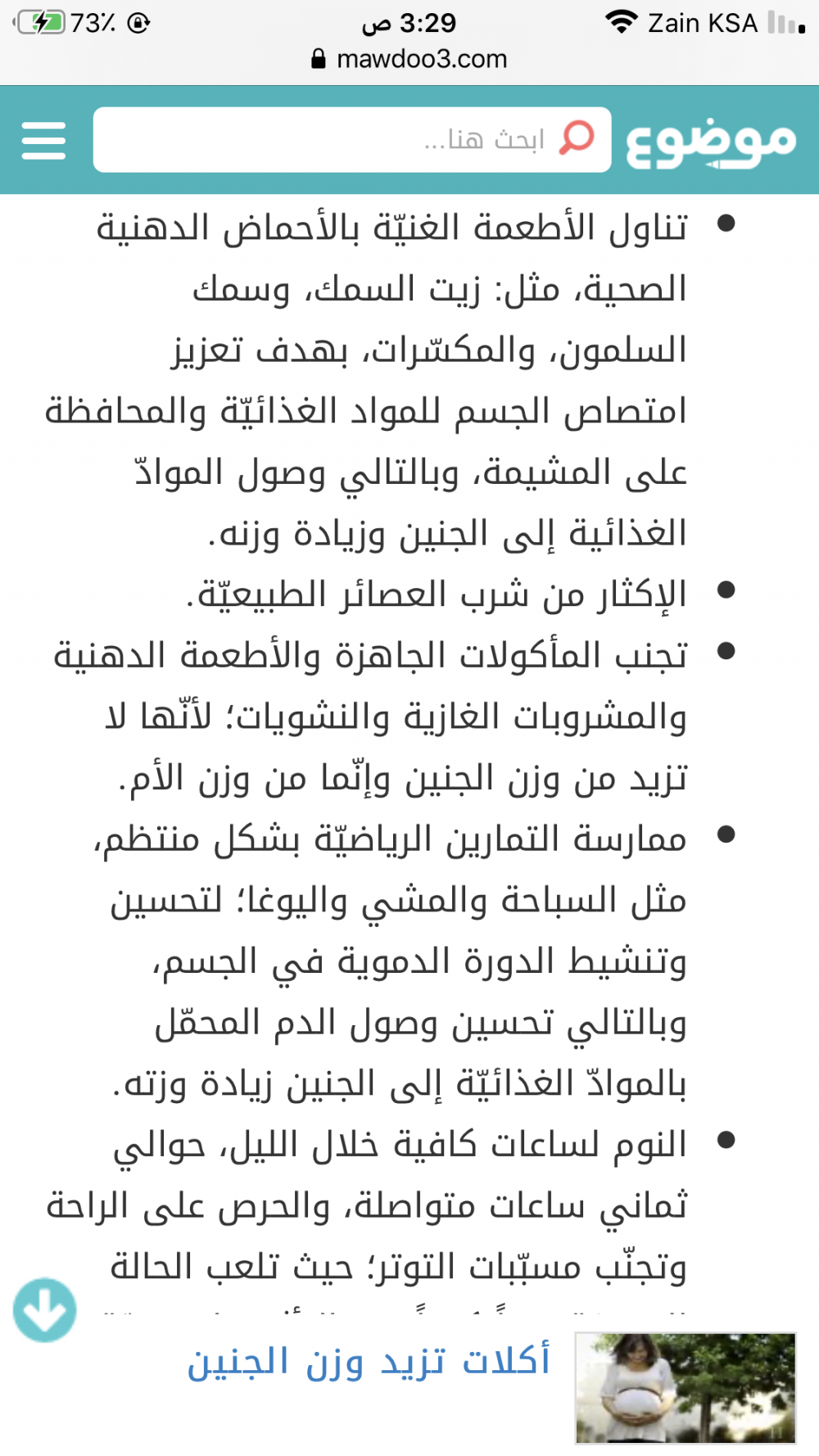Tap the mawdoo3.com address bar
Screen dimensions: 819x1456
pos(409,59)
